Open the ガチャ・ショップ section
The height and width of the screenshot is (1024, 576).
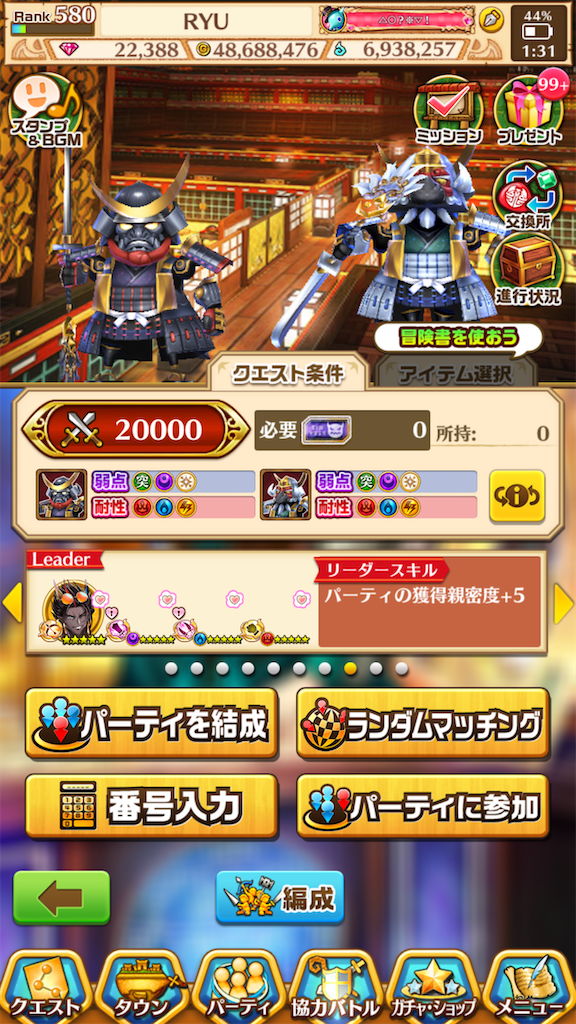[432, 987]
